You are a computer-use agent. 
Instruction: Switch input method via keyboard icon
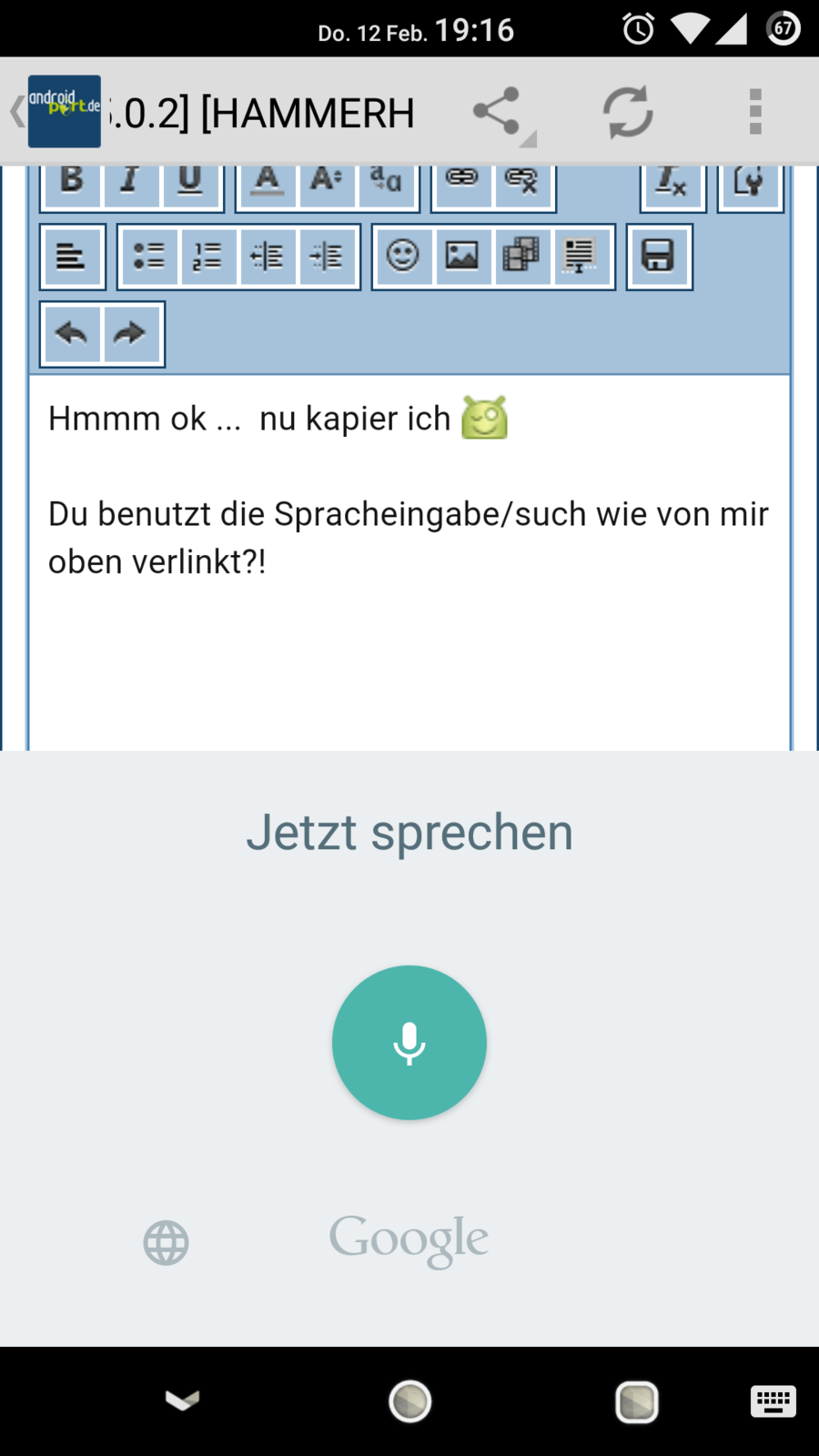coord(773,1401)
